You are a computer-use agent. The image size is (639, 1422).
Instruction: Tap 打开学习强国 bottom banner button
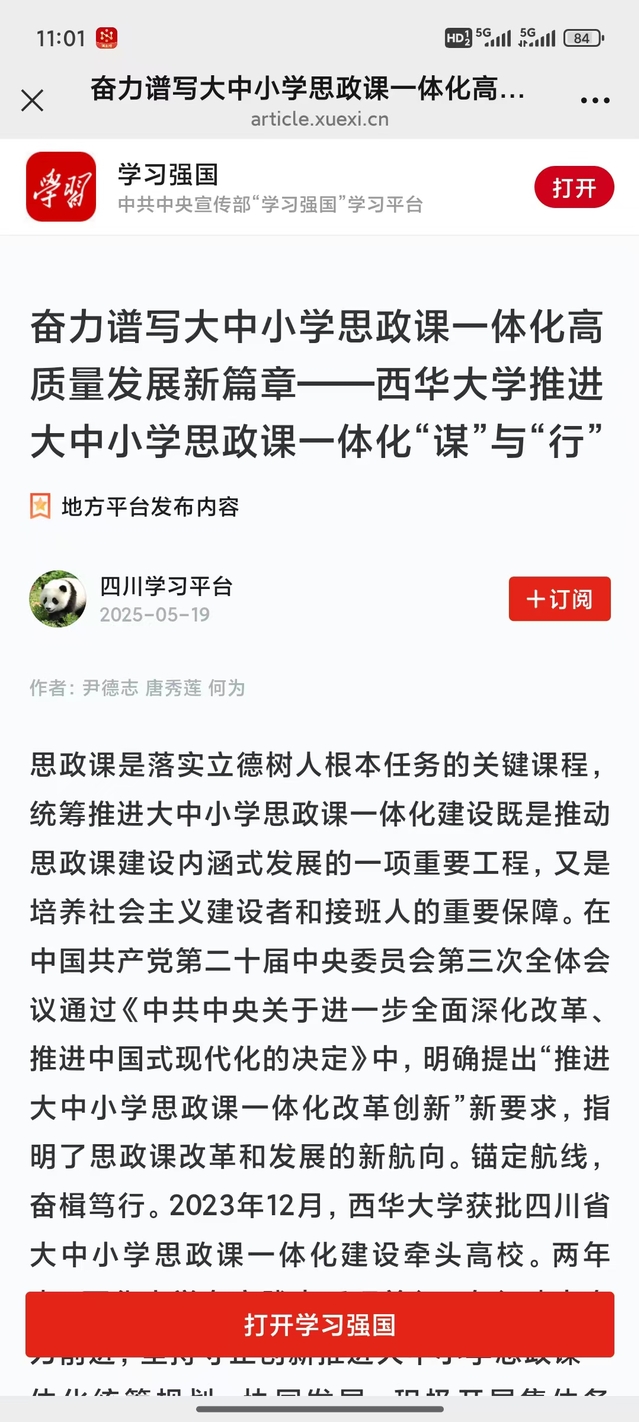(x=319, y=1324)
